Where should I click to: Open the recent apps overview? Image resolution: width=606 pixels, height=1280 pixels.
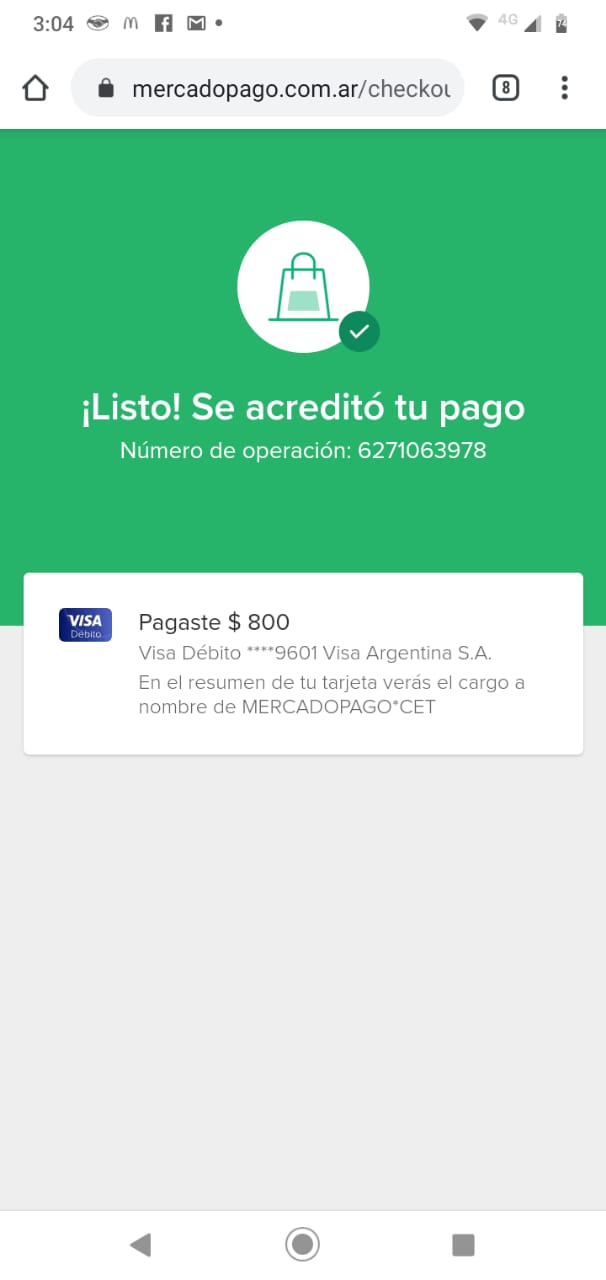tap(463, 1244)
